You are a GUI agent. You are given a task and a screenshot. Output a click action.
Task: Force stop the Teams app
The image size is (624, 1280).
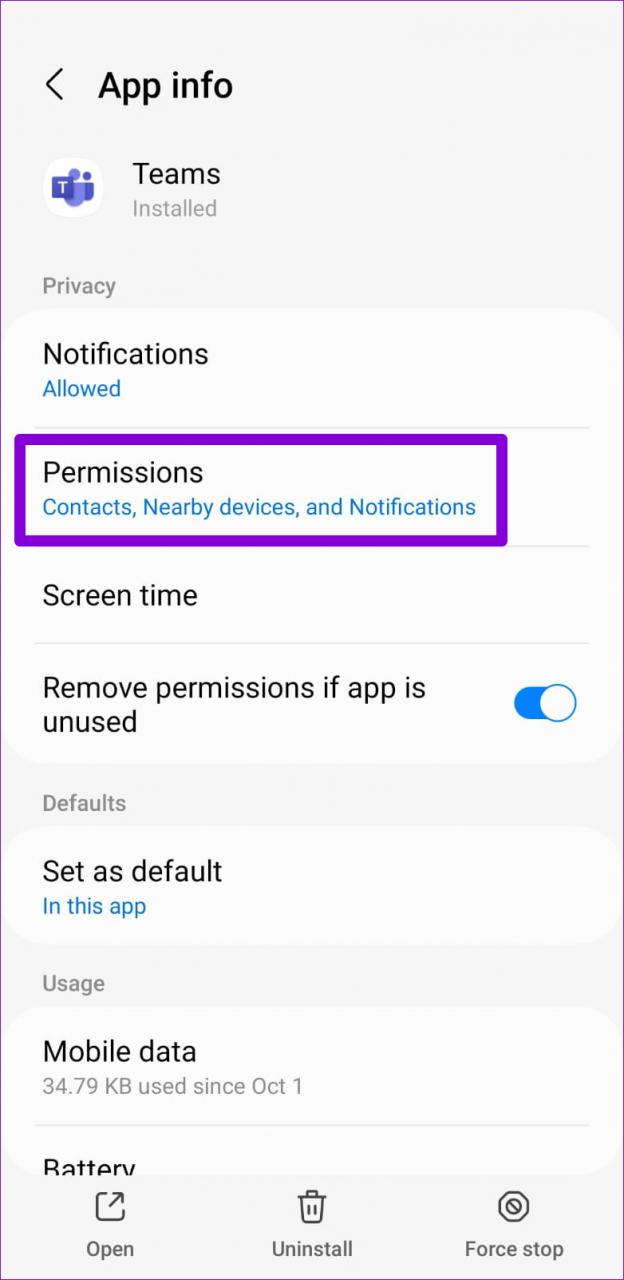513,1224
